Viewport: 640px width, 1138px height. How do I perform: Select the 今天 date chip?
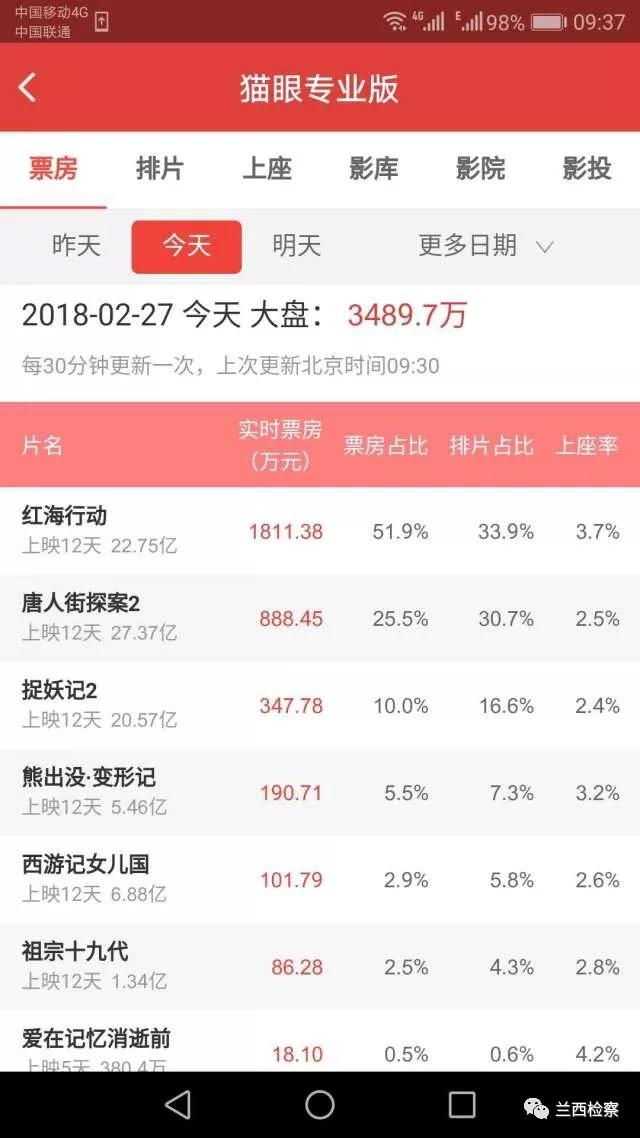pyautogui.click(x=186, y=247)
